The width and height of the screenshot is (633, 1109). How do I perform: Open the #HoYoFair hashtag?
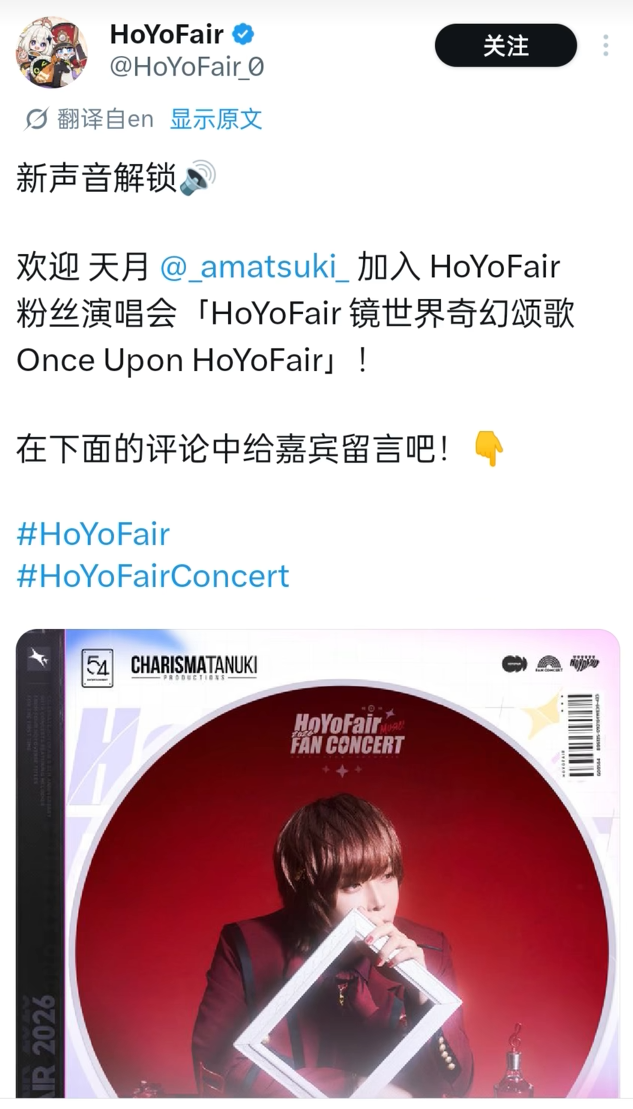93,534
